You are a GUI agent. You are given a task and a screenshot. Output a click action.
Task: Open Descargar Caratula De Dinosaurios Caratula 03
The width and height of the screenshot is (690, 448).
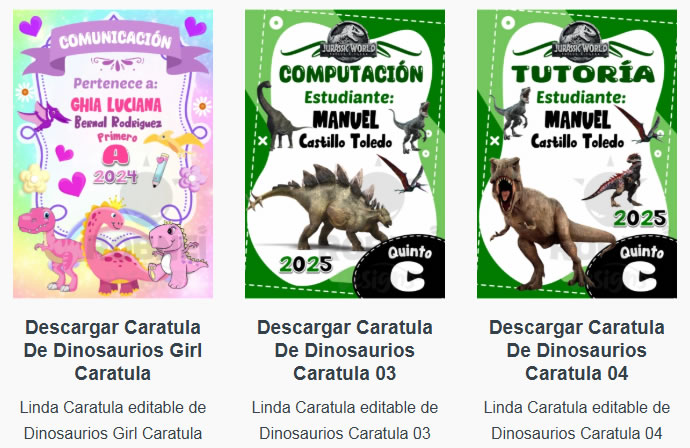(345, 350)
